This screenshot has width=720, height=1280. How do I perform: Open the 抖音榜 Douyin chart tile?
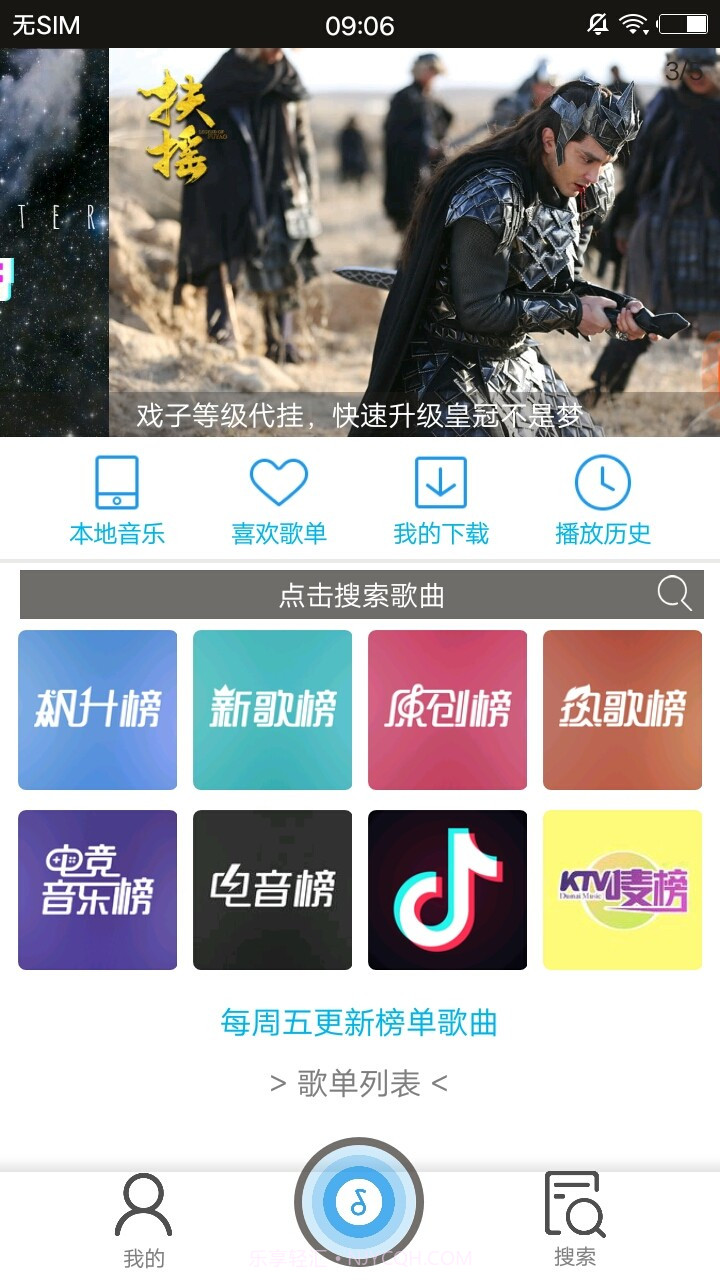pos(447,888)
